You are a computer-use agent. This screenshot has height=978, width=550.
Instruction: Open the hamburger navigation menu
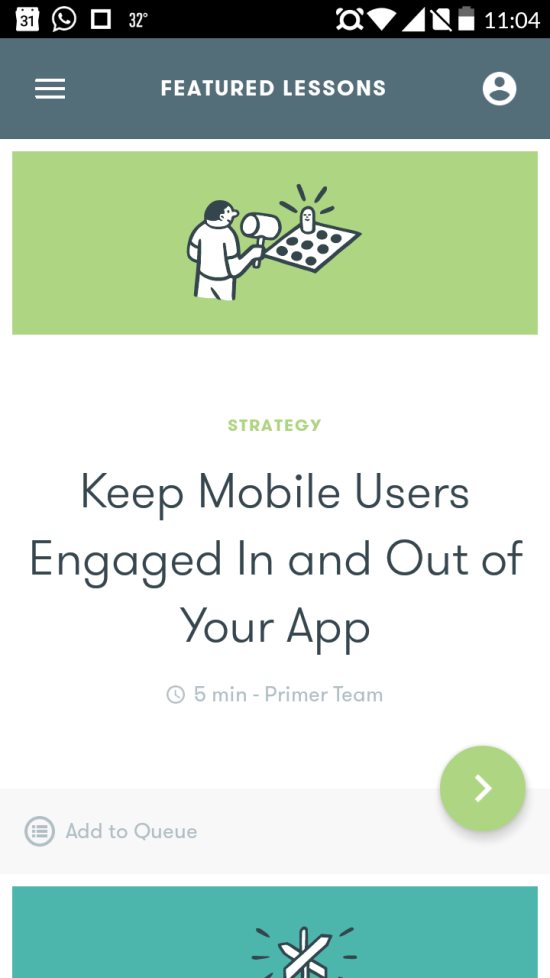[50, 89]
